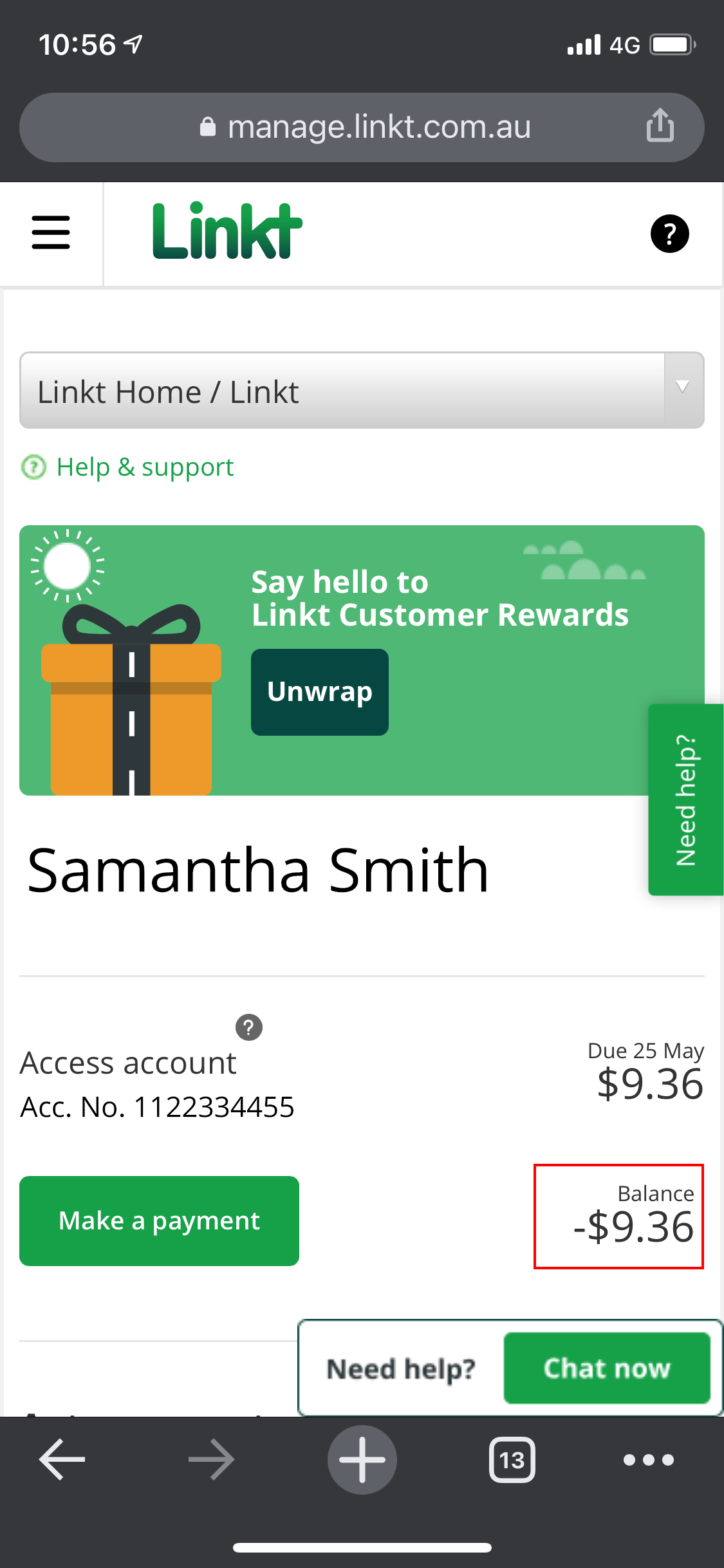
Task: Open a new browser tab
Action: click(x=362, y=1459)
